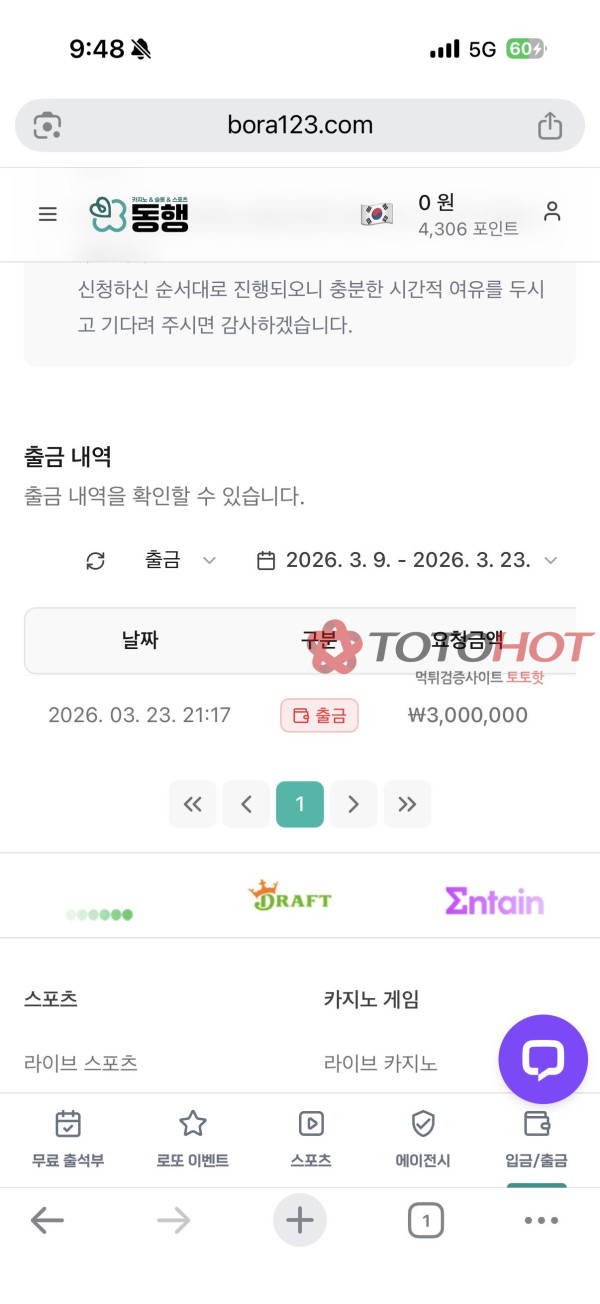Switch to the 스포츠 tab
Viewport: 600px width, 1304px height.
(311, 1138)
